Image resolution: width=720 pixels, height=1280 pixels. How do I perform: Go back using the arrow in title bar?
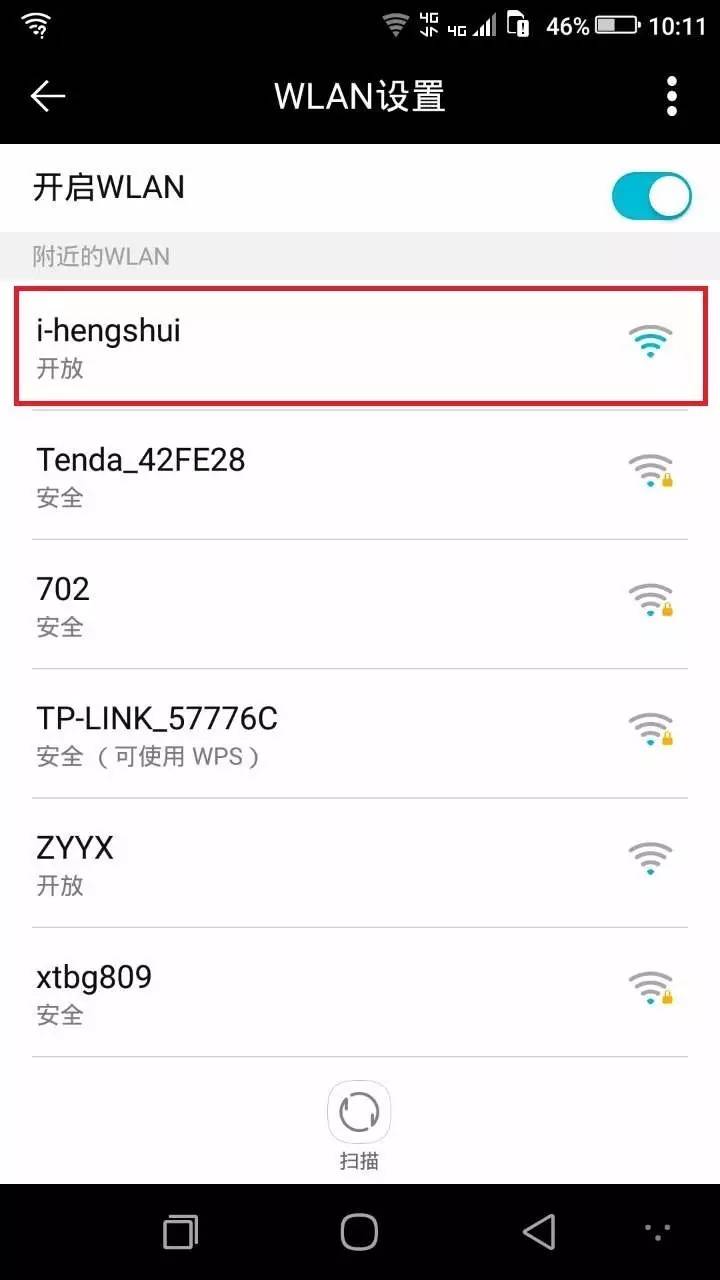click(48, 94)
